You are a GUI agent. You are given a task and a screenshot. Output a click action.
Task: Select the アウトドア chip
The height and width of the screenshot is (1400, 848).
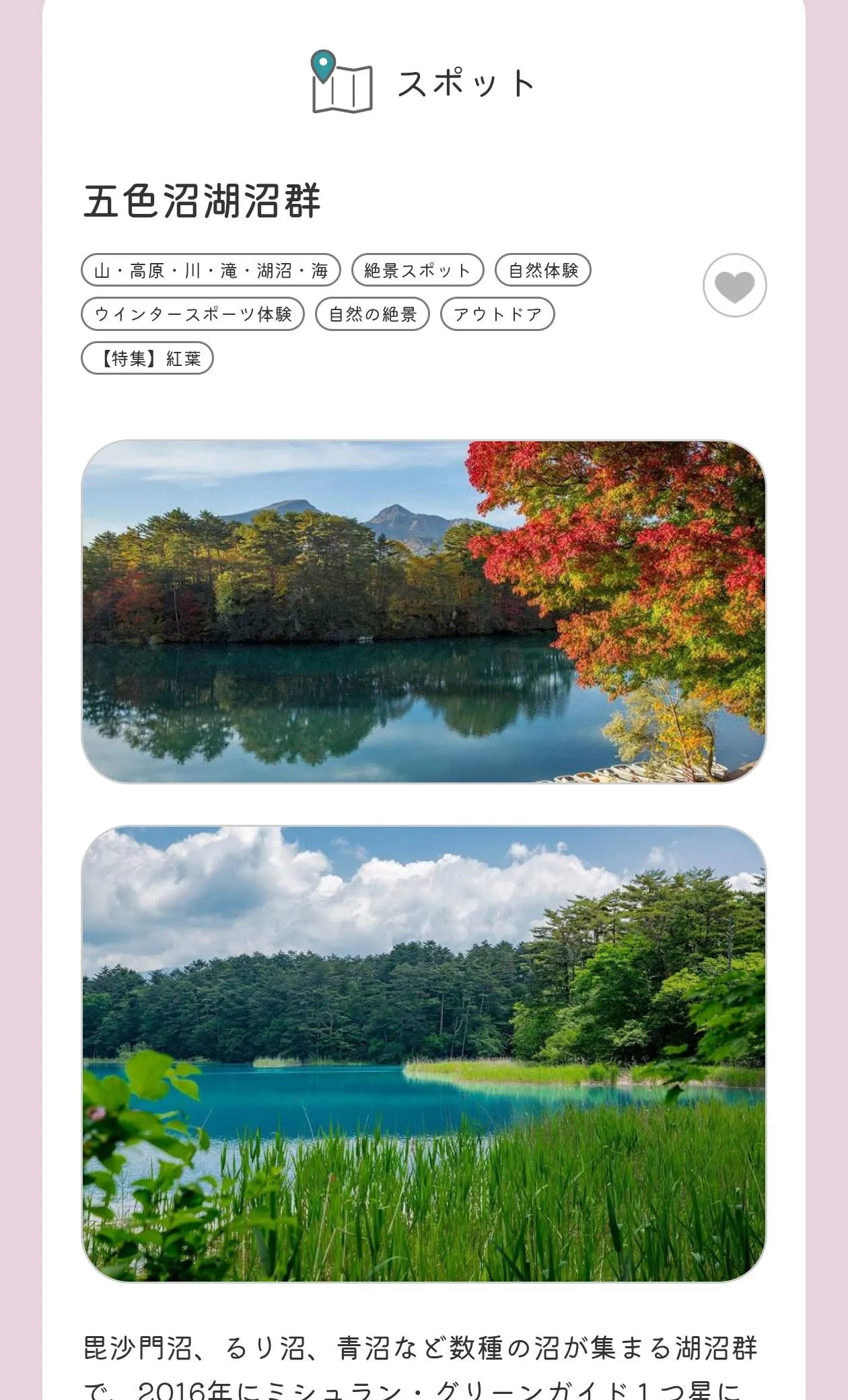pyautogui.click(x=497, y=314)
